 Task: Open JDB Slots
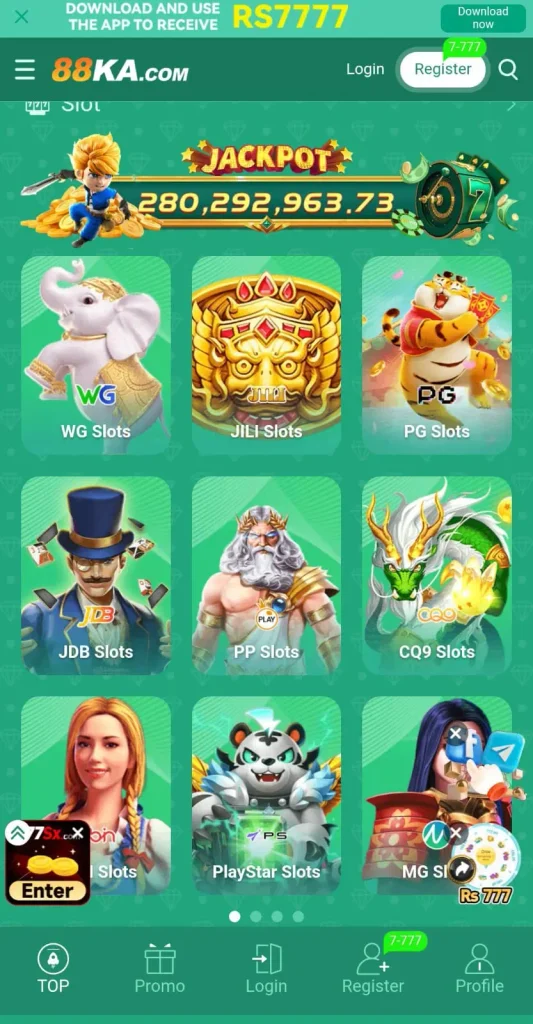pyautogui.click(x=96, y=575)
